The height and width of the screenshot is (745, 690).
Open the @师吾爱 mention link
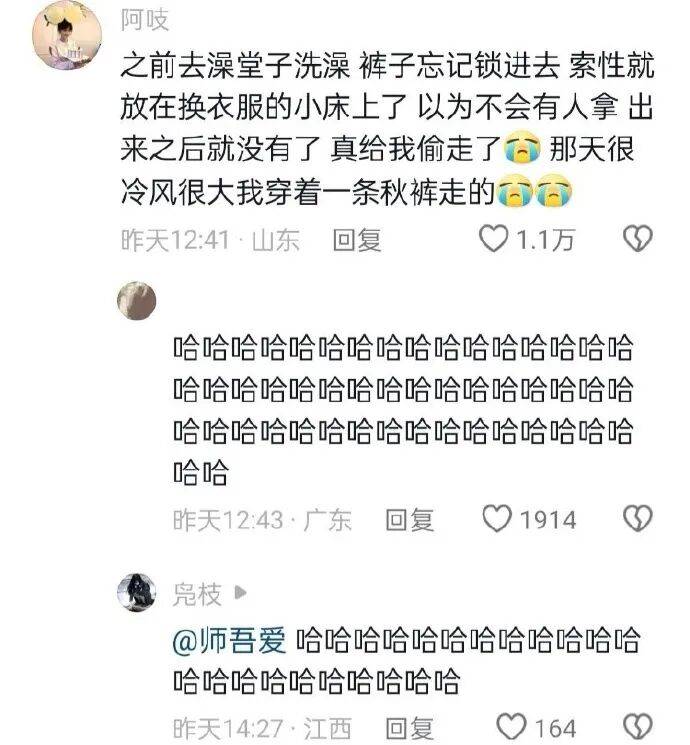[230, 641]
